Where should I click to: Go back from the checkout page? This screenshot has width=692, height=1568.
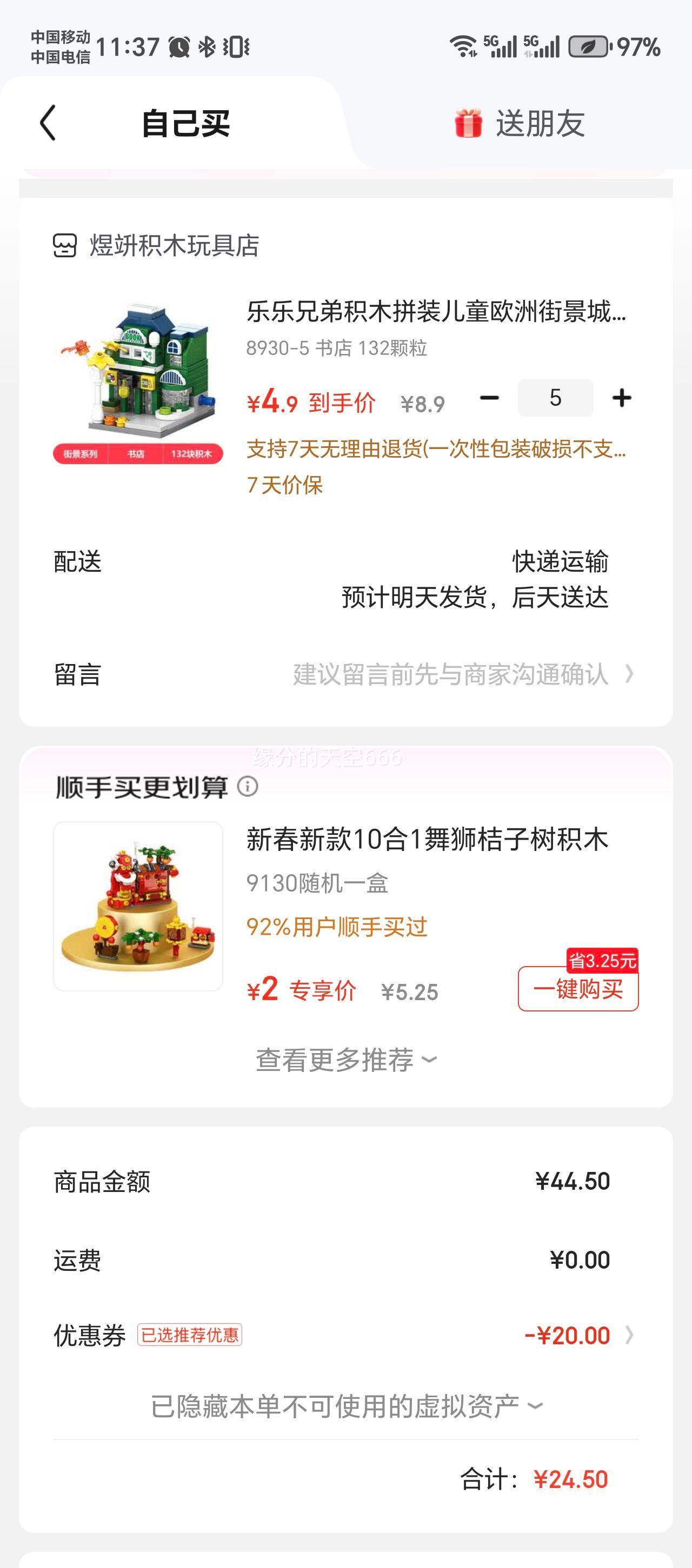[x=48, y=123]
